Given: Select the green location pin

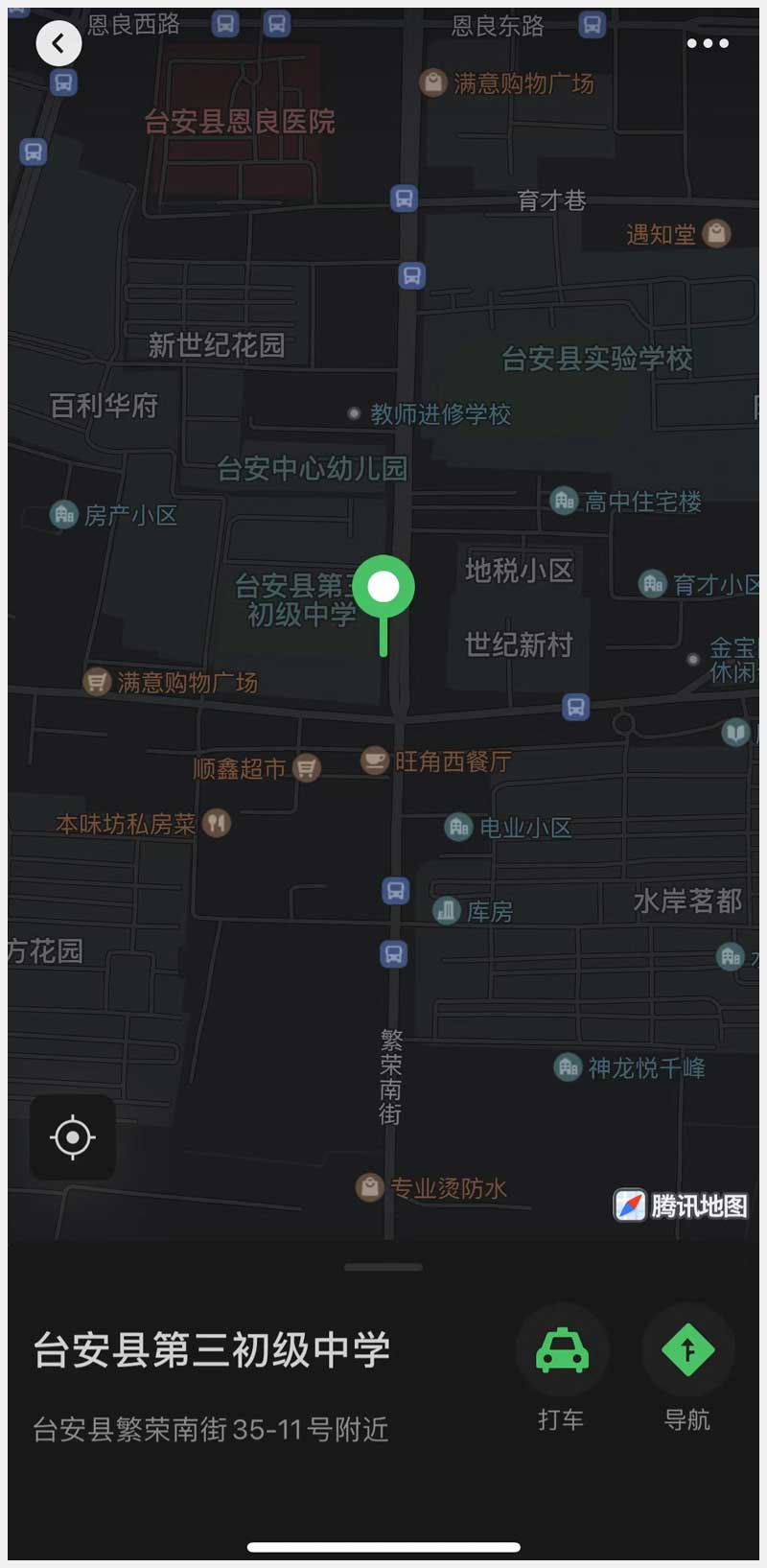Looking at the screenshot, I should [383, 587].
